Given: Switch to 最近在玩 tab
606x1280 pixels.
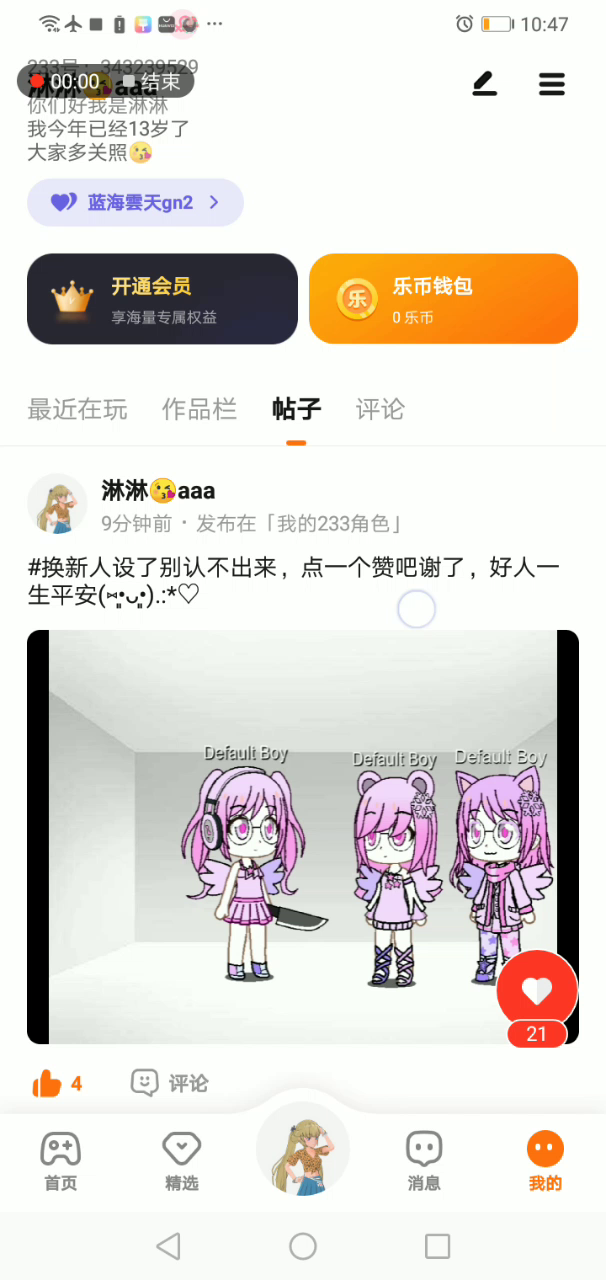Looking at the screenshot, I should click(x=77, y=409).
